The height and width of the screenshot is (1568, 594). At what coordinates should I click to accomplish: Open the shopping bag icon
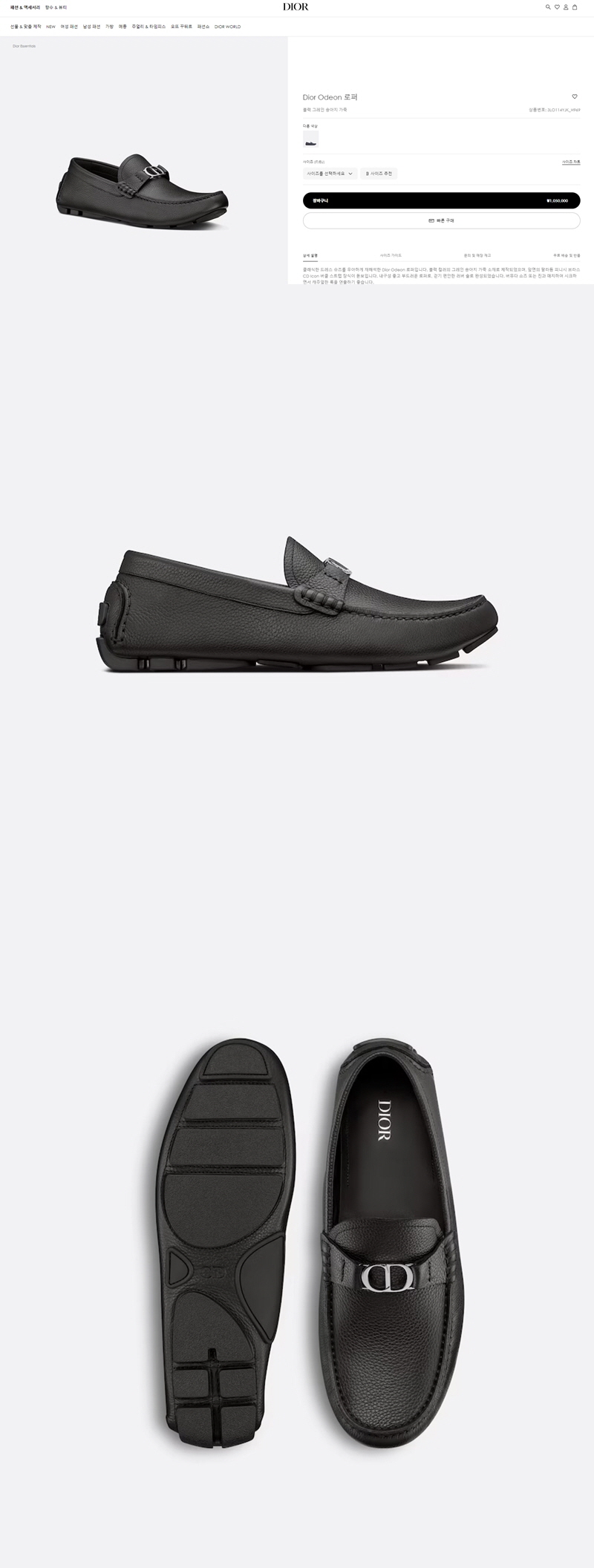tap(575, 7)
